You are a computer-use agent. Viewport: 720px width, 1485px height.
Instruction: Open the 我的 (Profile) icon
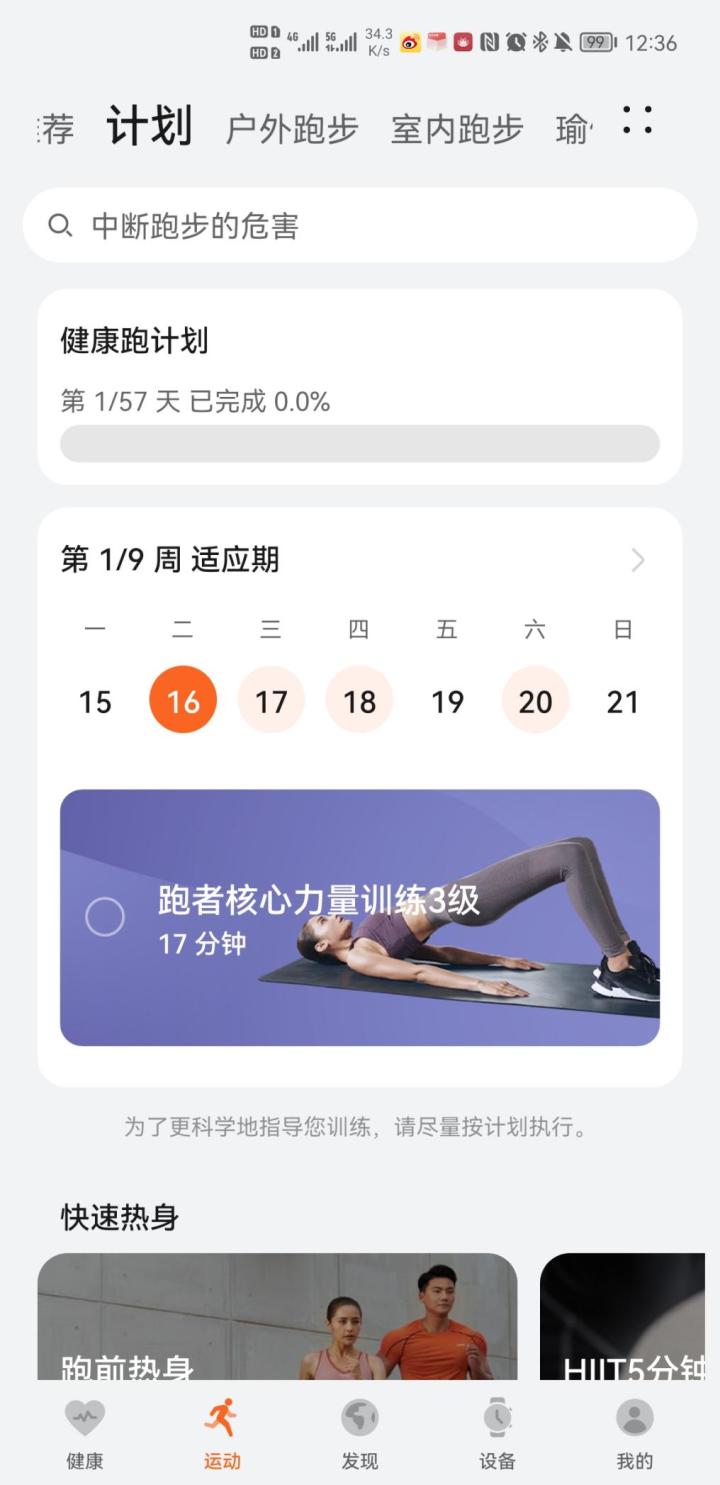point(635,1417)
